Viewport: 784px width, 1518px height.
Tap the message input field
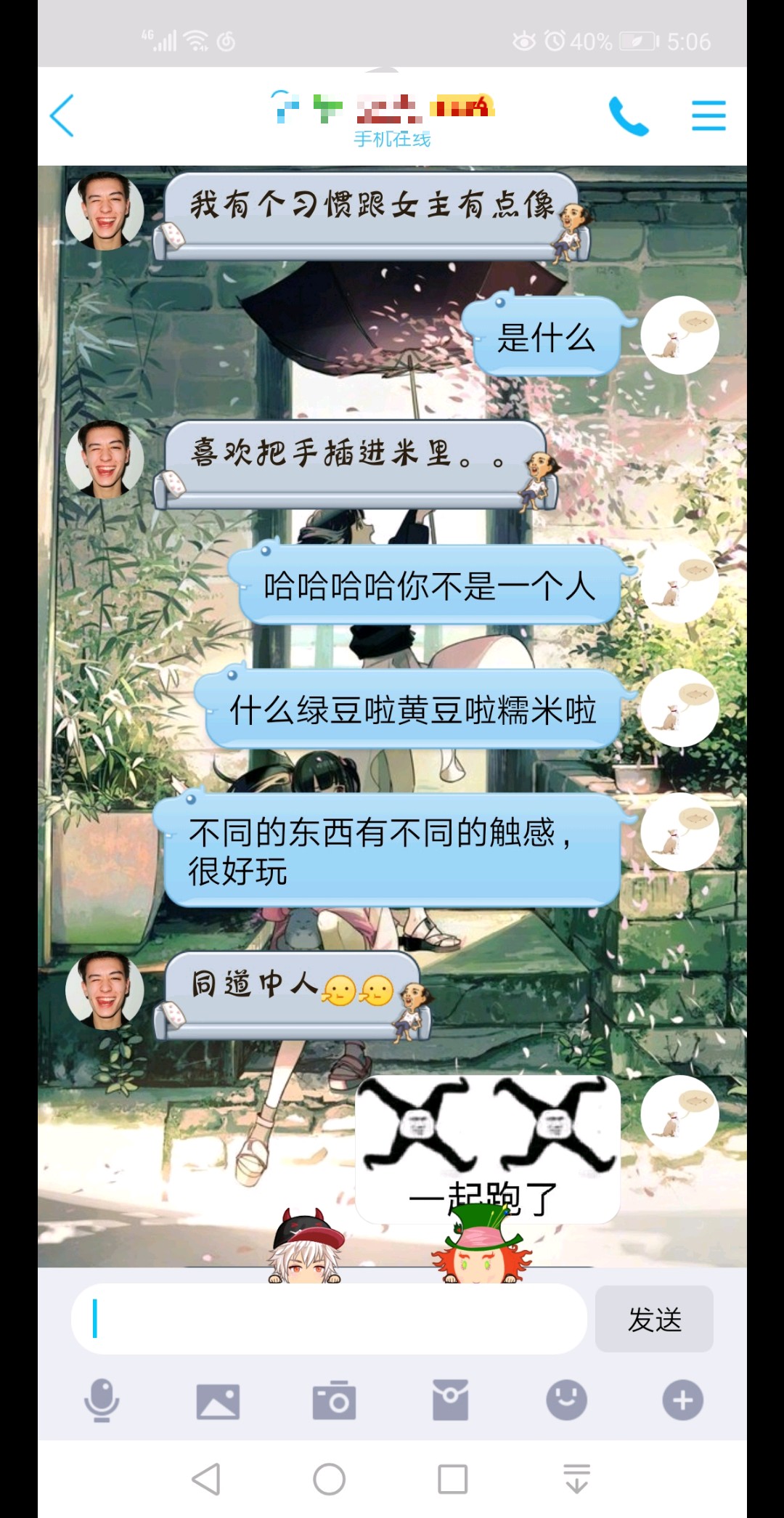(x=328, y=1318)
